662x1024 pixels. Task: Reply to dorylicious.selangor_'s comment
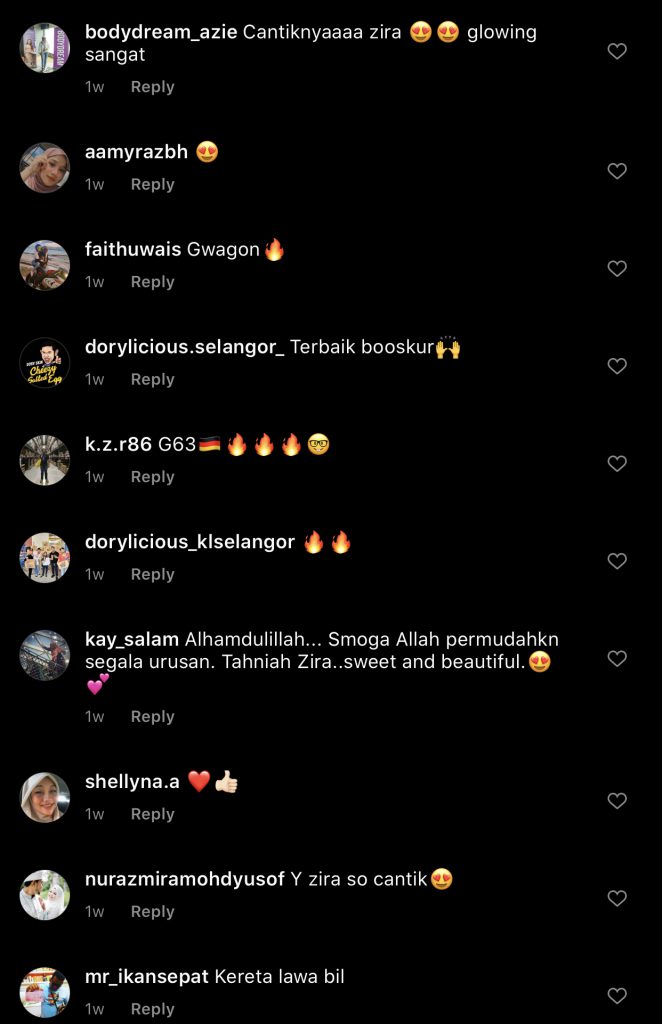(152, 380)
